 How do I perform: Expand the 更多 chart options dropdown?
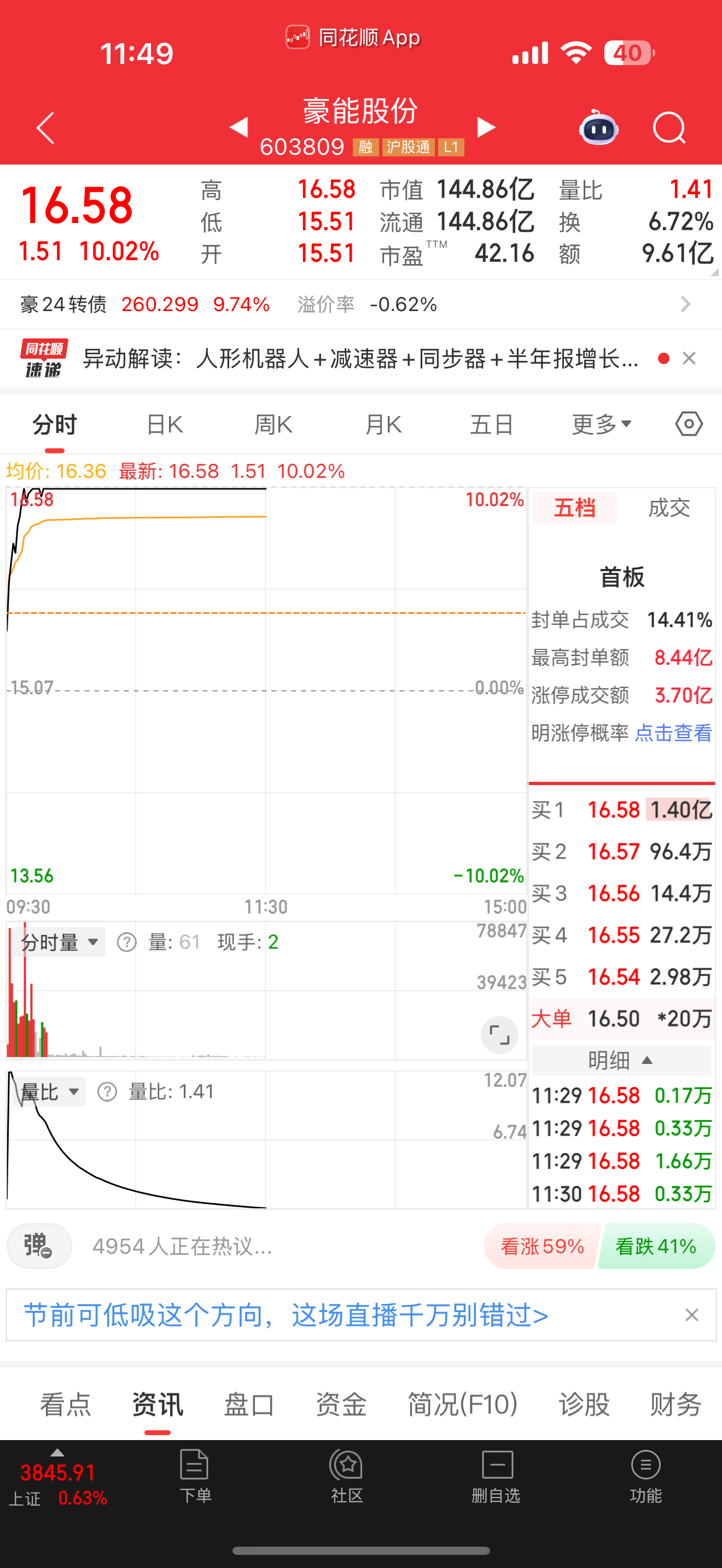pyautogui.click(x=602, y=424)
